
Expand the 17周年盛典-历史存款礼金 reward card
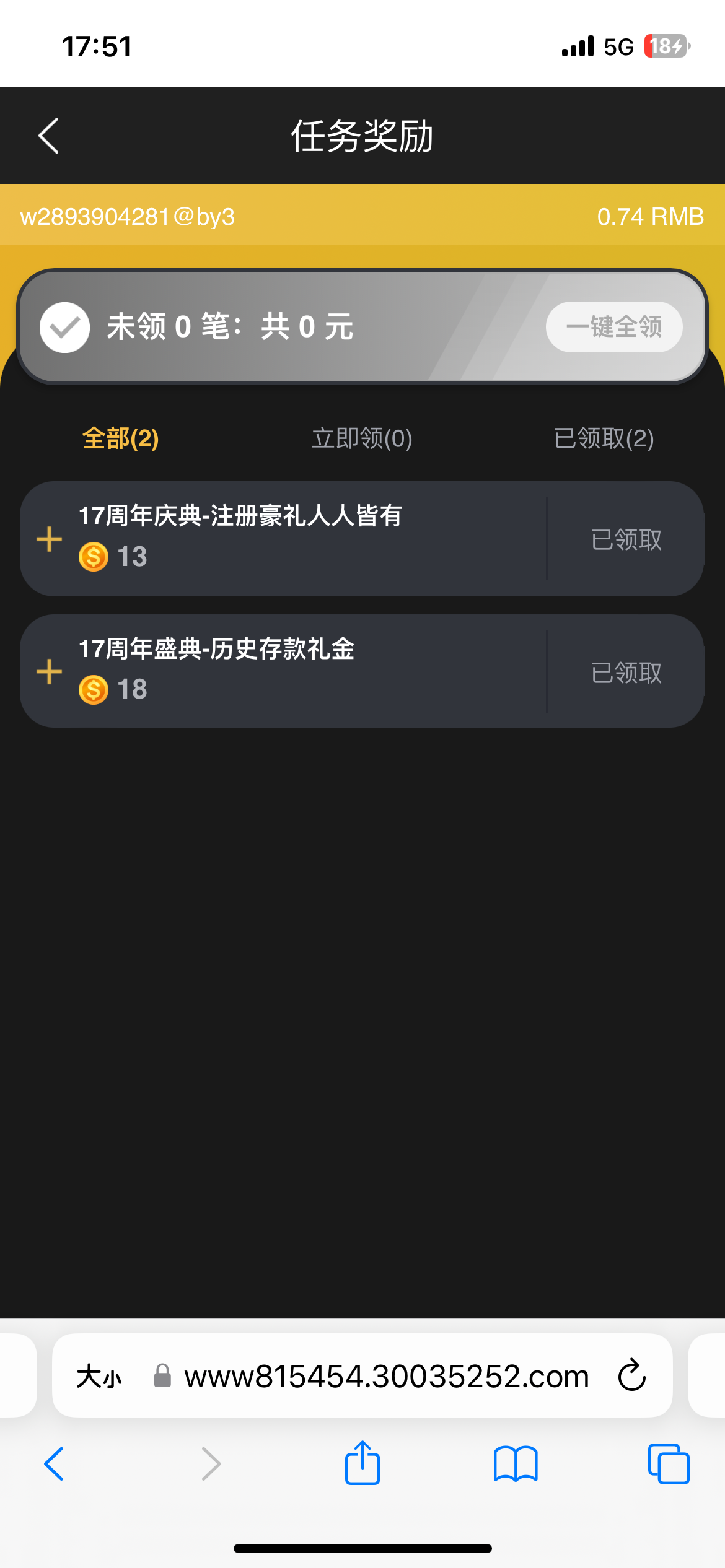pos(48,671)
